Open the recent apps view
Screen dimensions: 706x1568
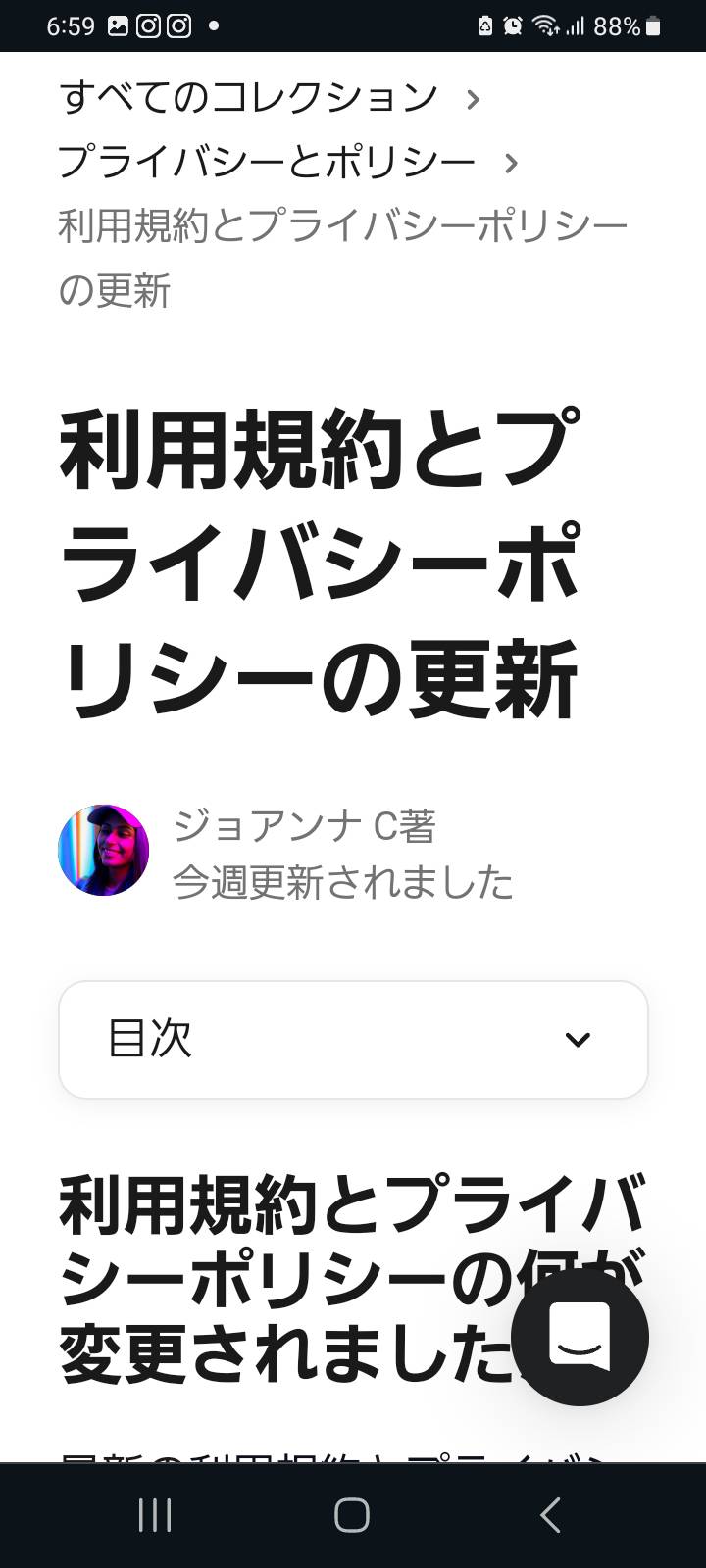click(155, 1515)
